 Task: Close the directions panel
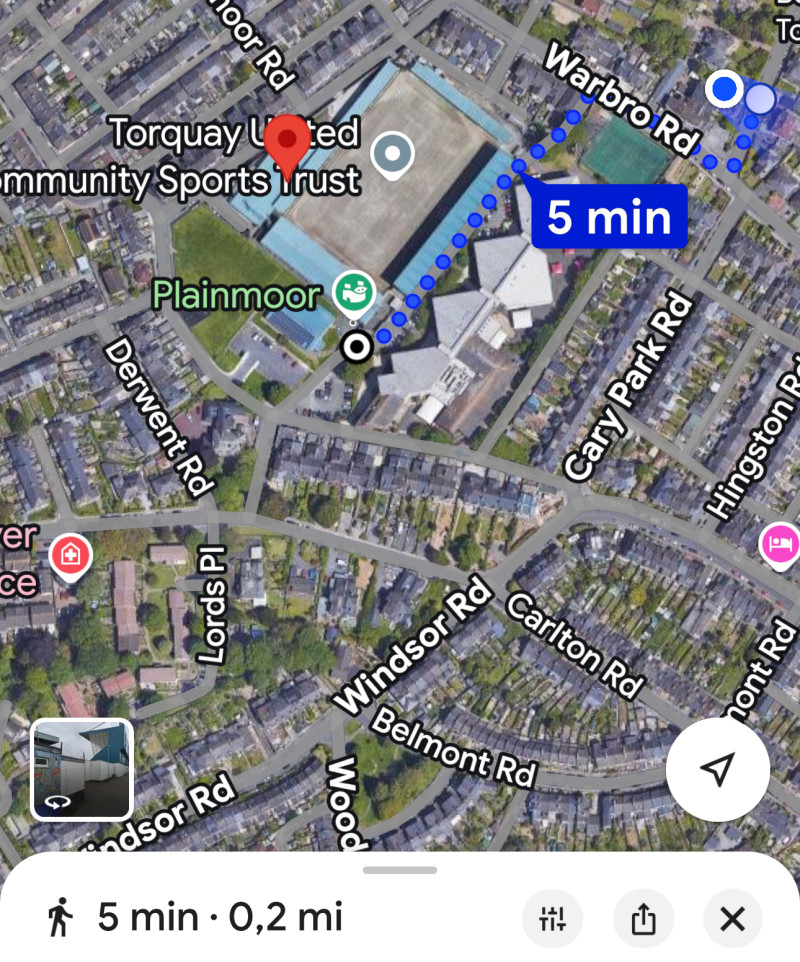click(x=732, y=918)
